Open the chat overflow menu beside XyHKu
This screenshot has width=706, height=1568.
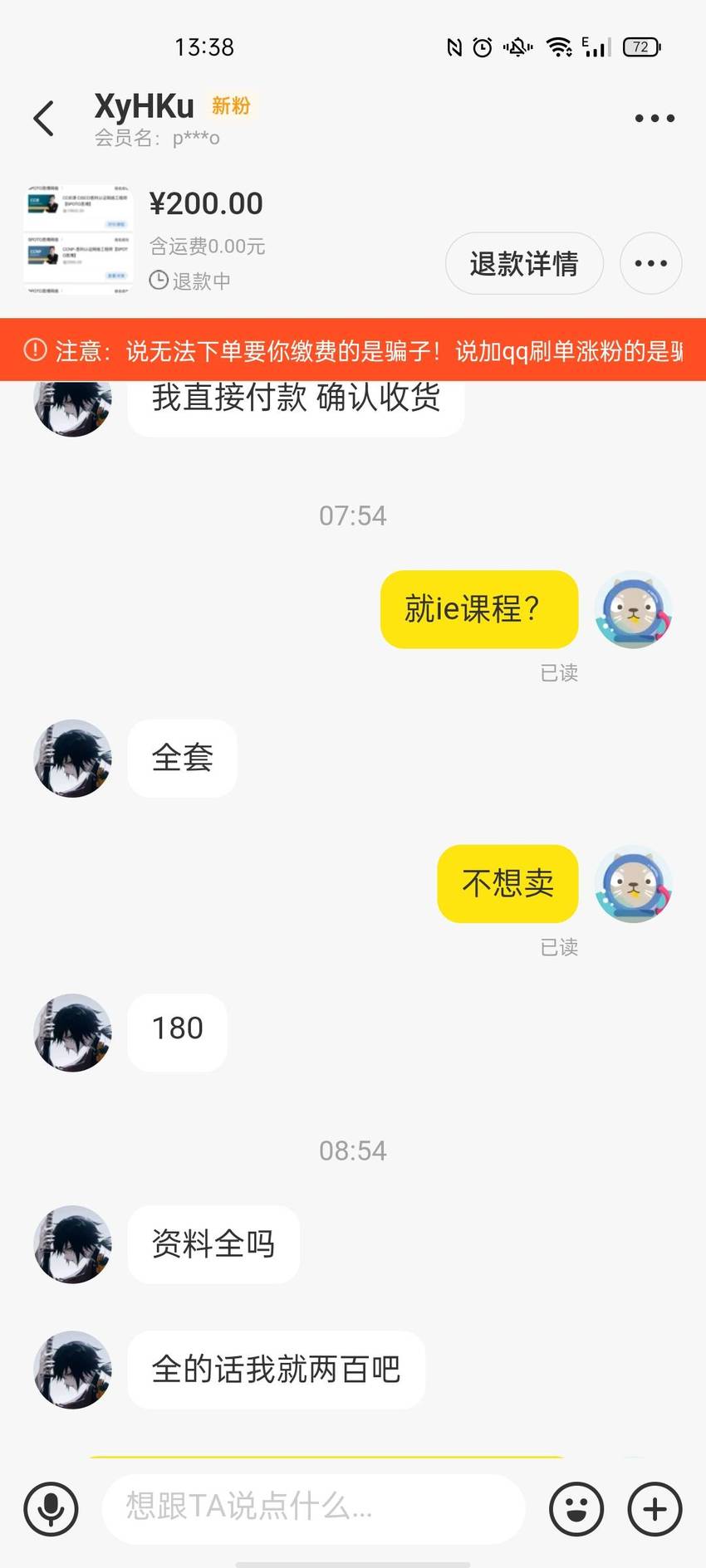click(x=655, y=118)
